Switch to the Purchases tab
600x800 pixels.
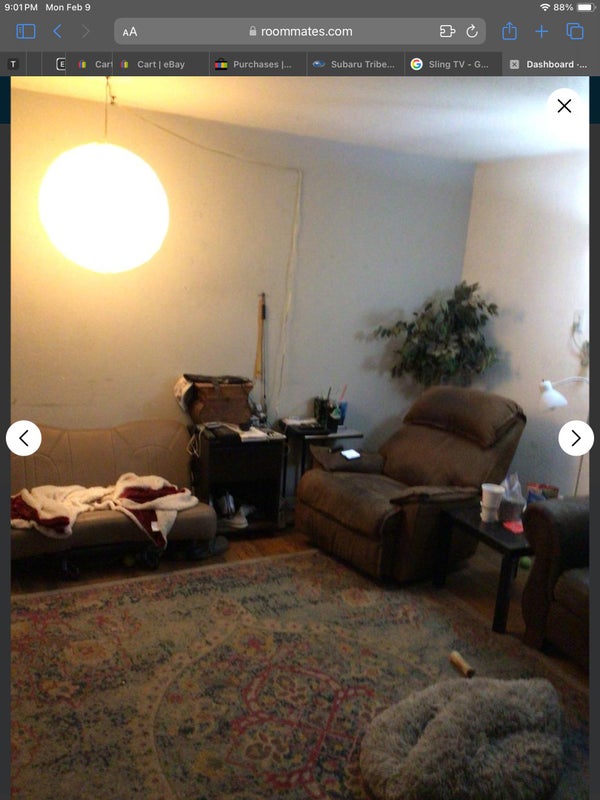[x=254, y=64]
